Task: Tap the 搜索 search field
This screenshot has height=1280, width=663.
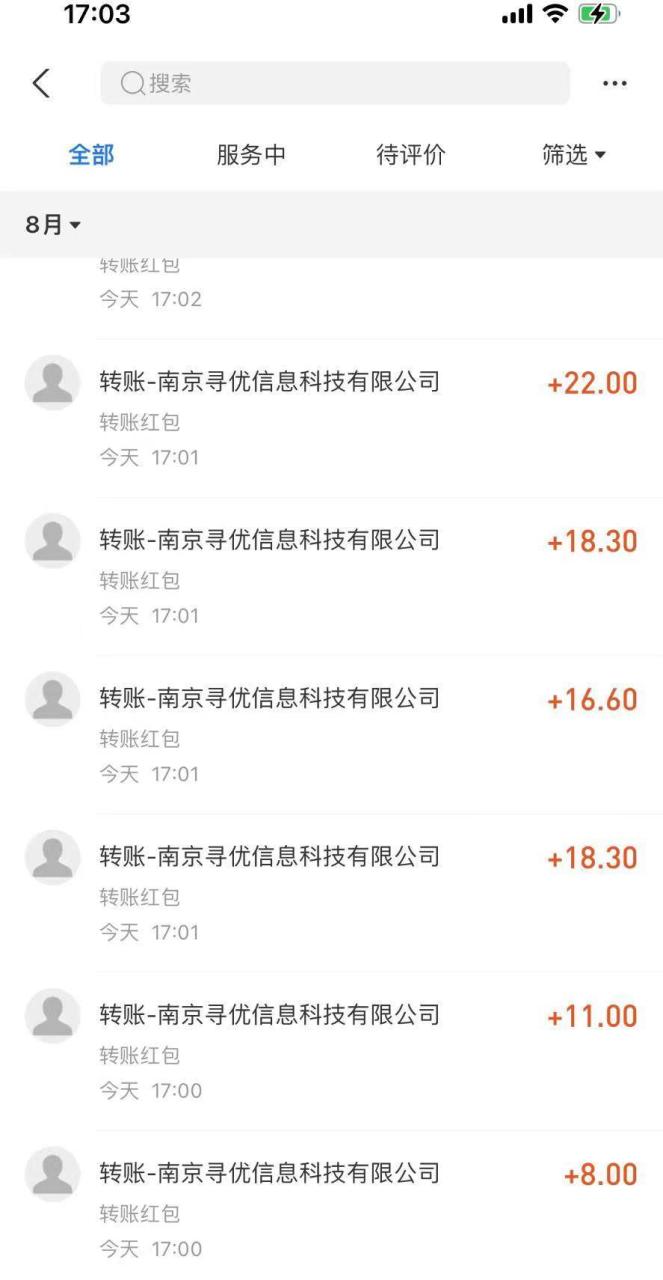Action: 335,84
